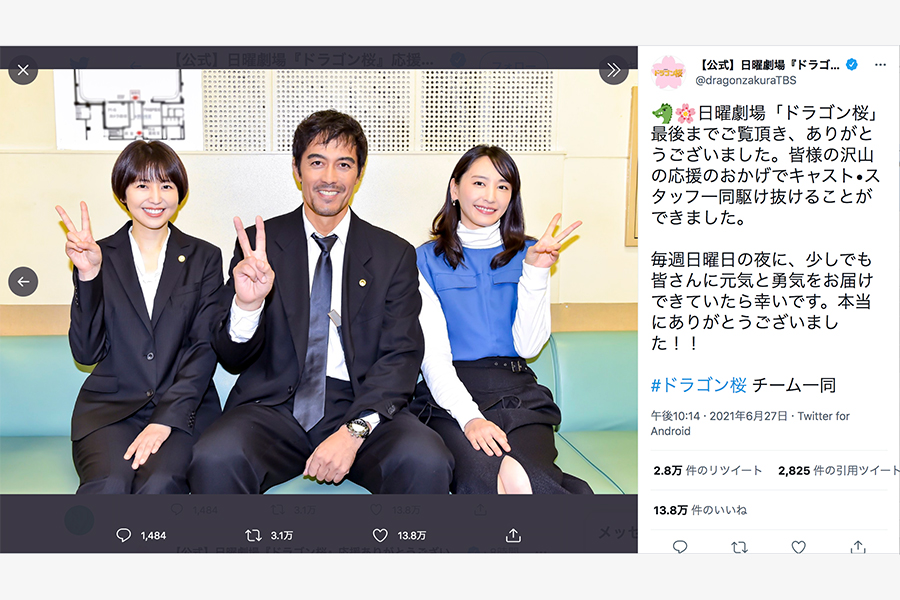View the 13.8万 likes list
Screen dimensions: 900x600
coord(699,510)
